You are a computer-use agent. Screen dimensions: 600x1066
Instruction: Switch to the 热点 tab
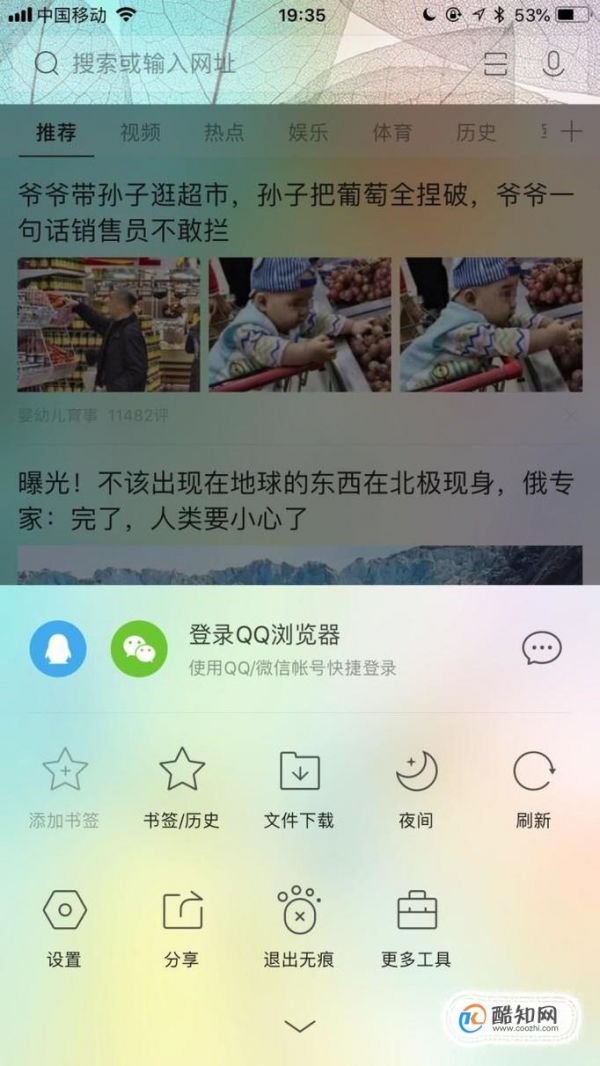pos(224,132)
